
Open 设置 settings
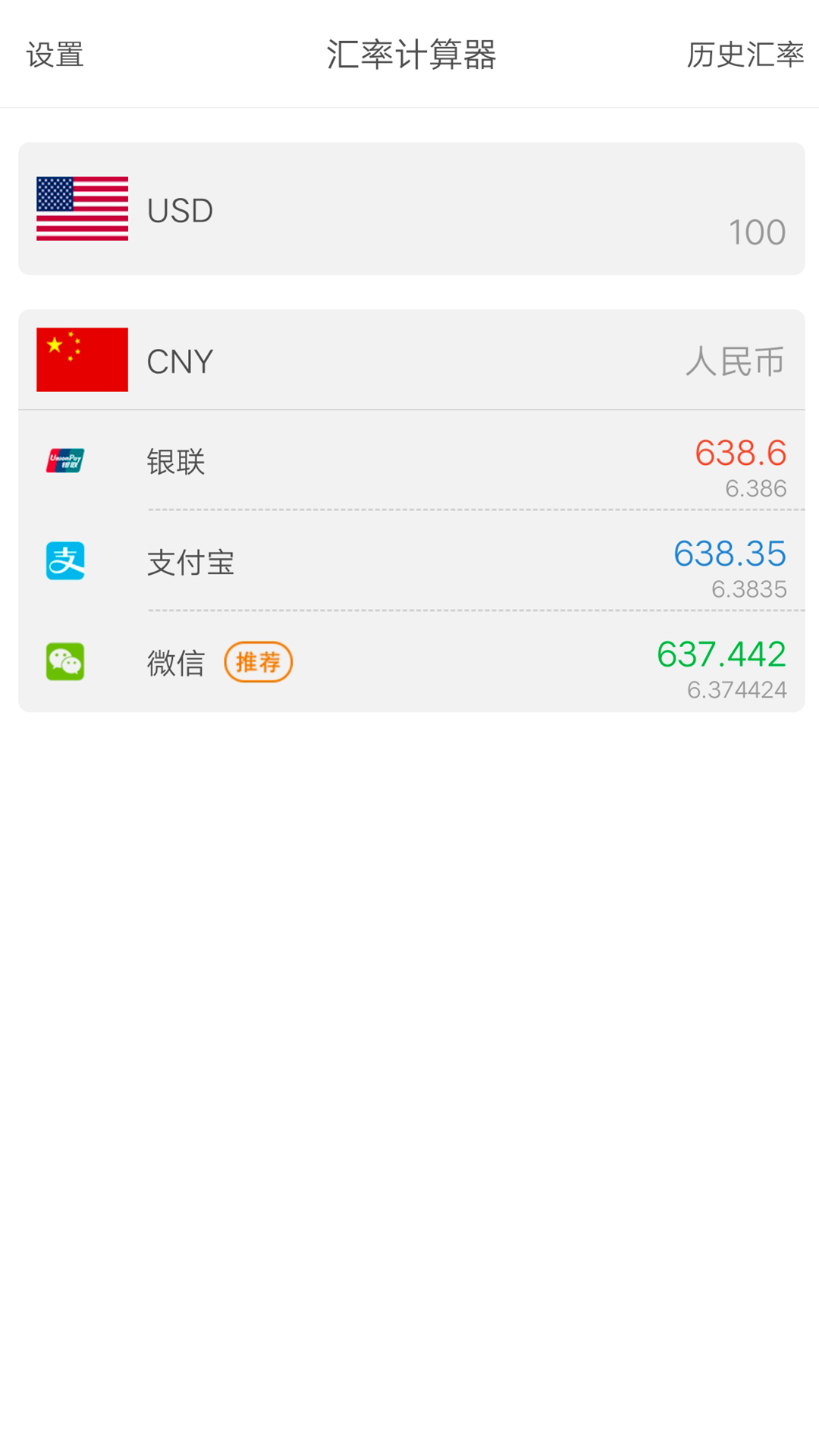55,55
